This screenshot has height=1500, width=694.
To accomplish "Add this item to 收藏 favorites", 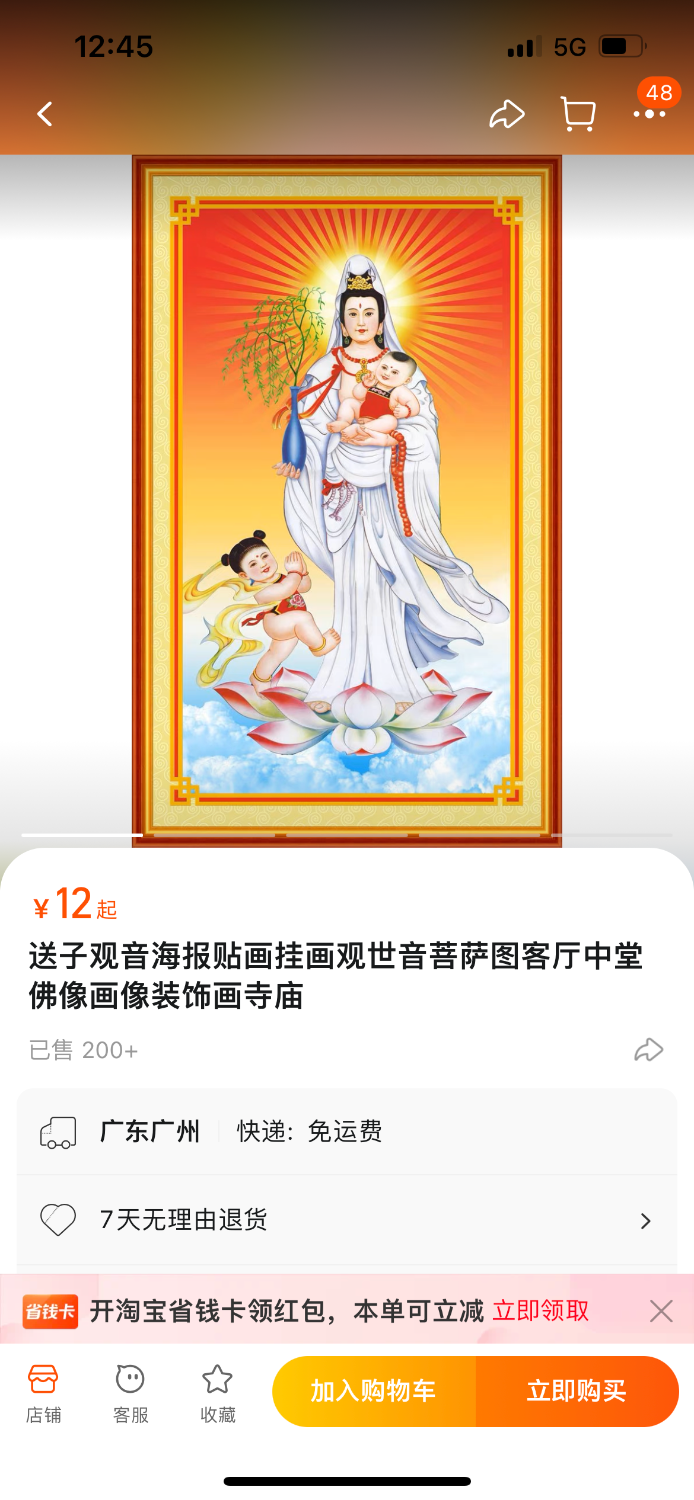I will point(218,1392).
